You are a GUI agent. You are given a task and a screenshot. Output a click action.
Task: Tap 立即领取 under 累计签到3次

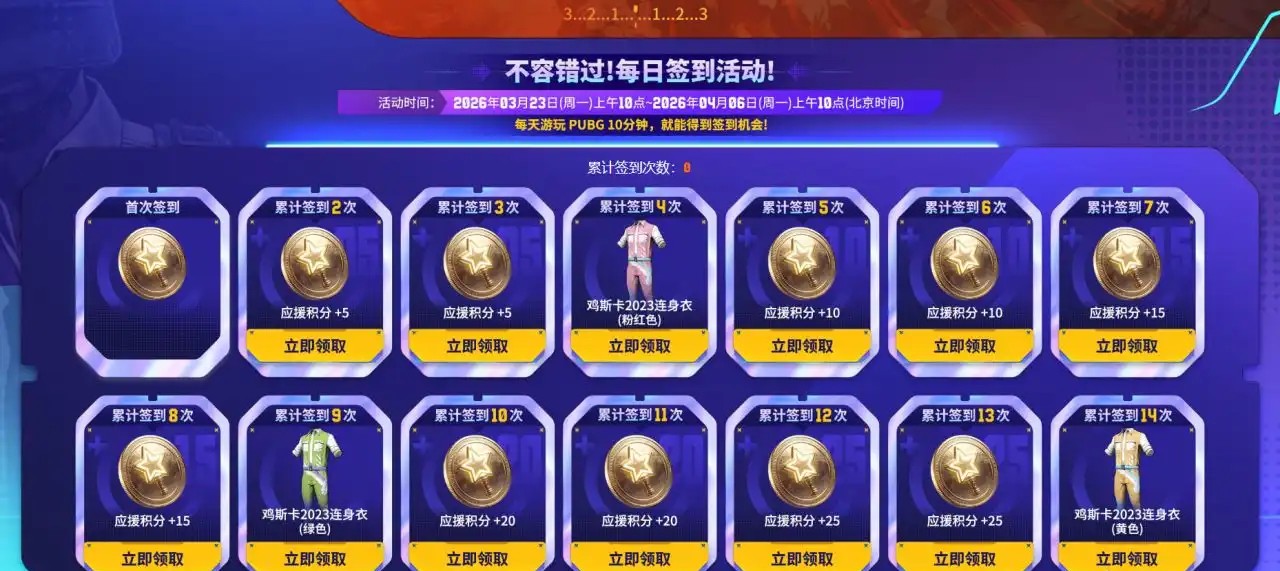click(x=477, y=346)
